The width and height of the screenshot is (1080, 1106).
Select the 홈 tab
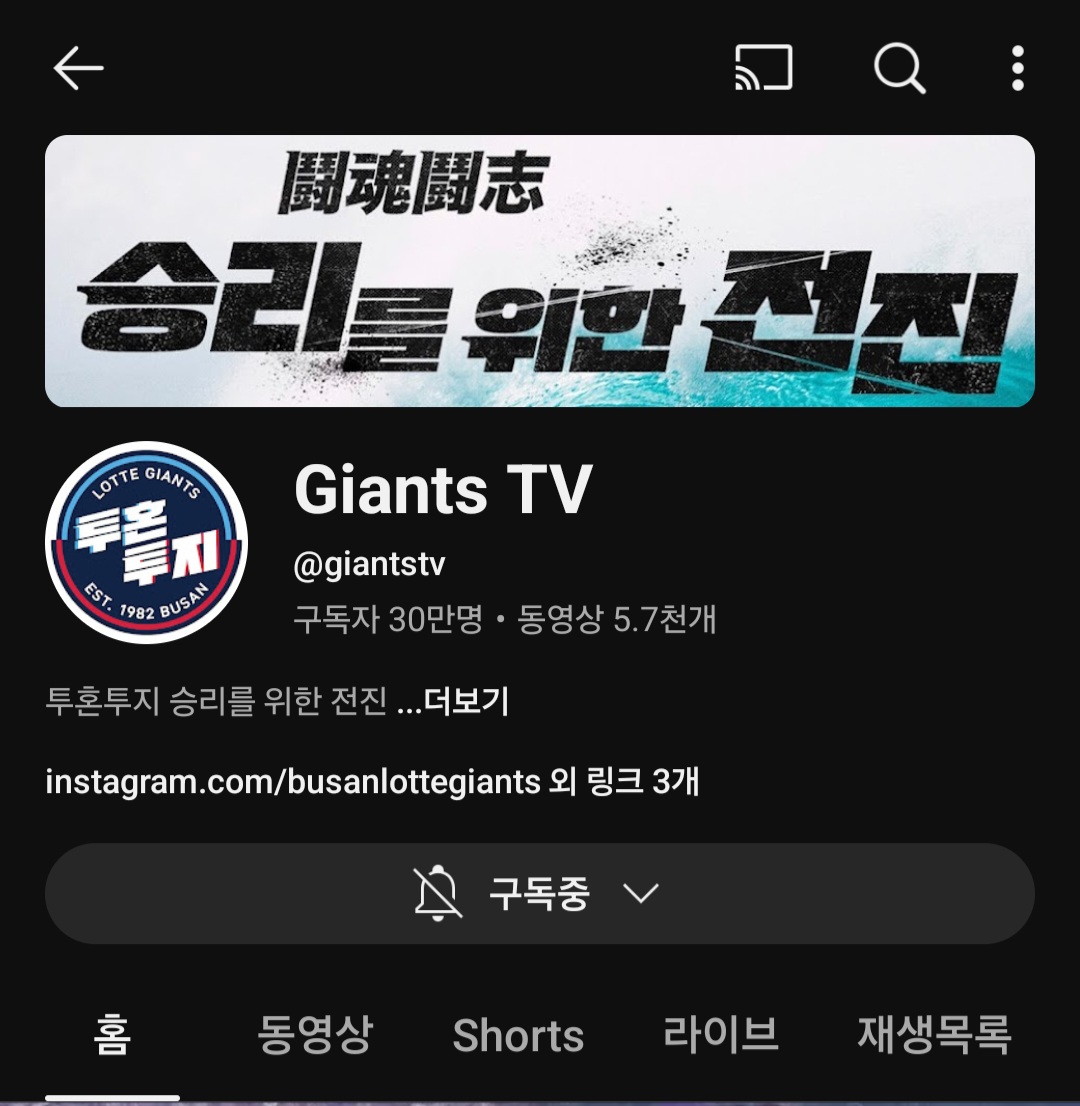click(x=112, y=1035)
